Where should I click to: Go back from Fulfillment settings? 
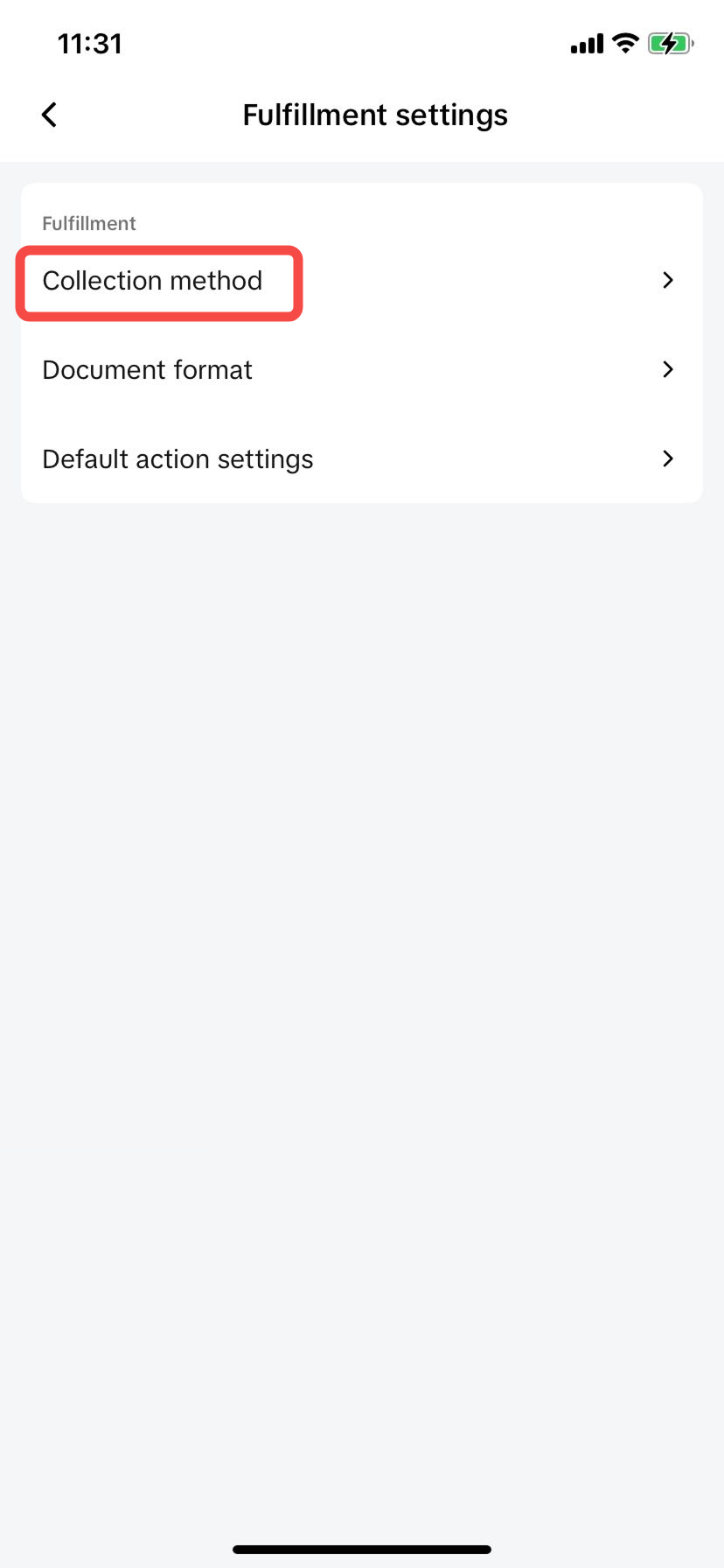pyautogui.click(x=50, y=115)
